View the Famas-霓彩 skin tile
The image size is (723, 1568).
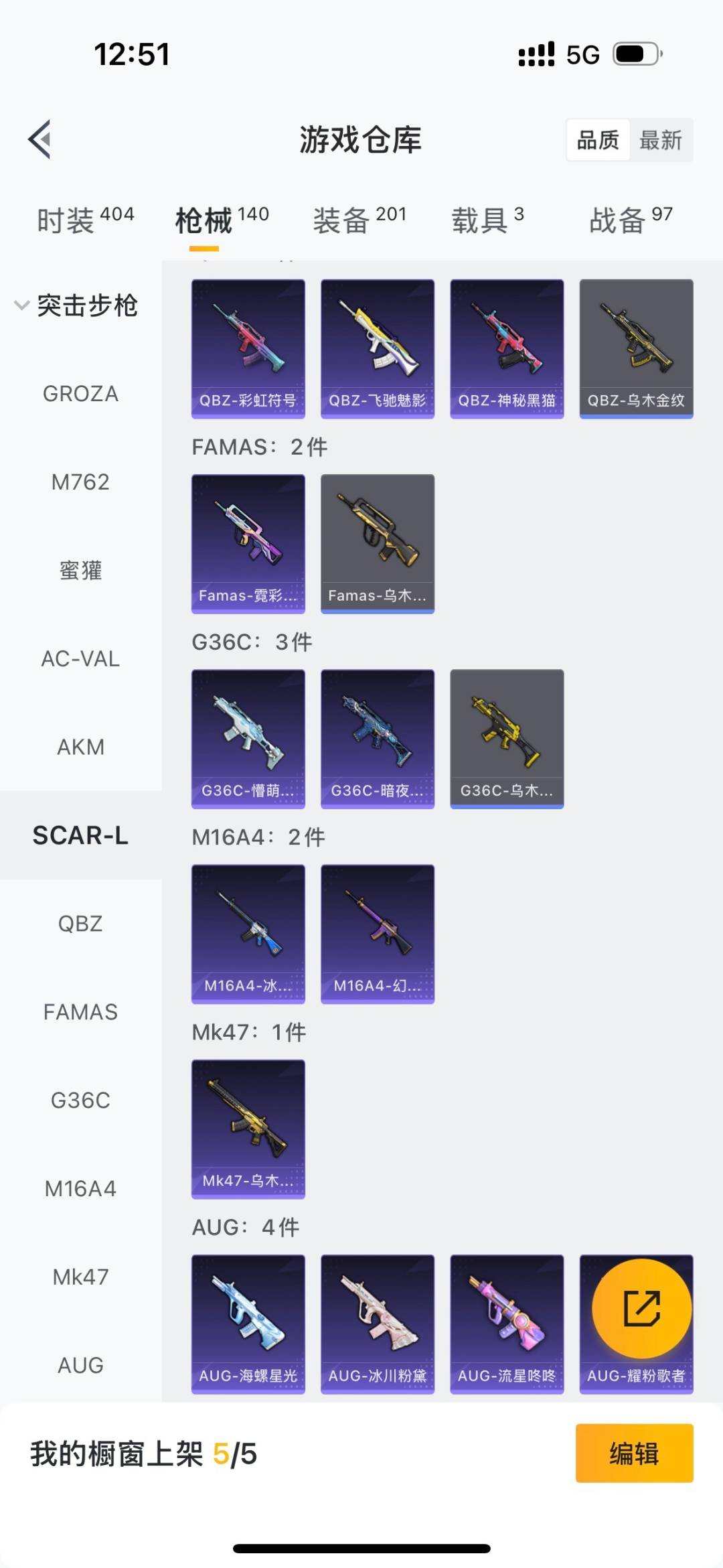pos(248,544)
